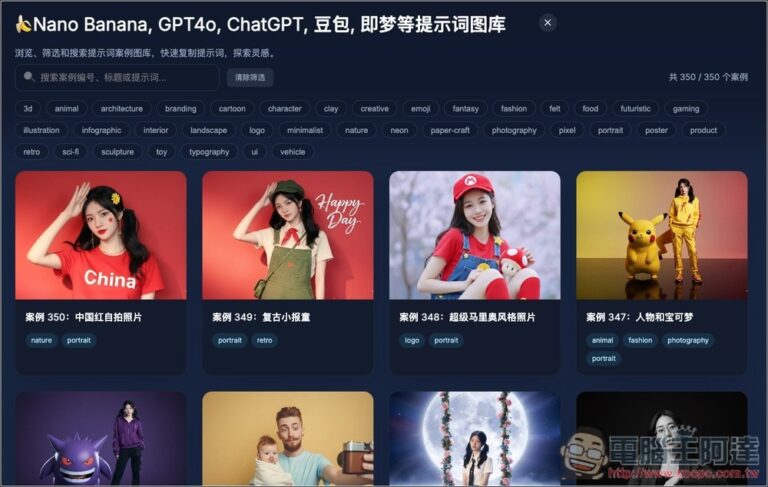Select the vehicle tag chip

(293, 152)
